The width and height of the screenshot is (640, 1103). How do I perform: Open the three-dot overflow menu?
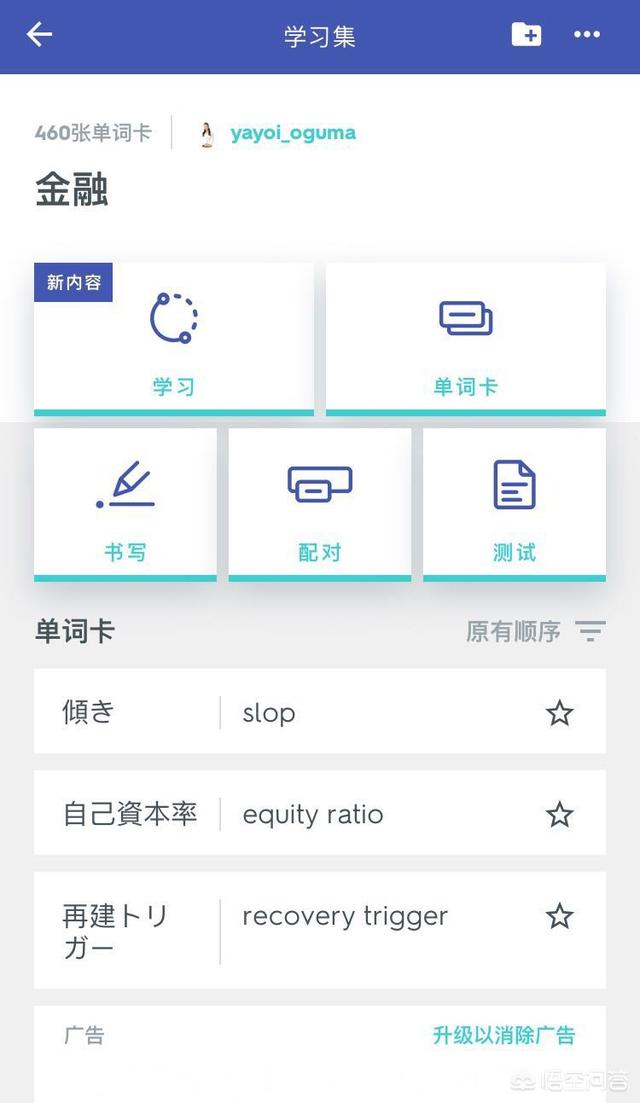point(587,35)
